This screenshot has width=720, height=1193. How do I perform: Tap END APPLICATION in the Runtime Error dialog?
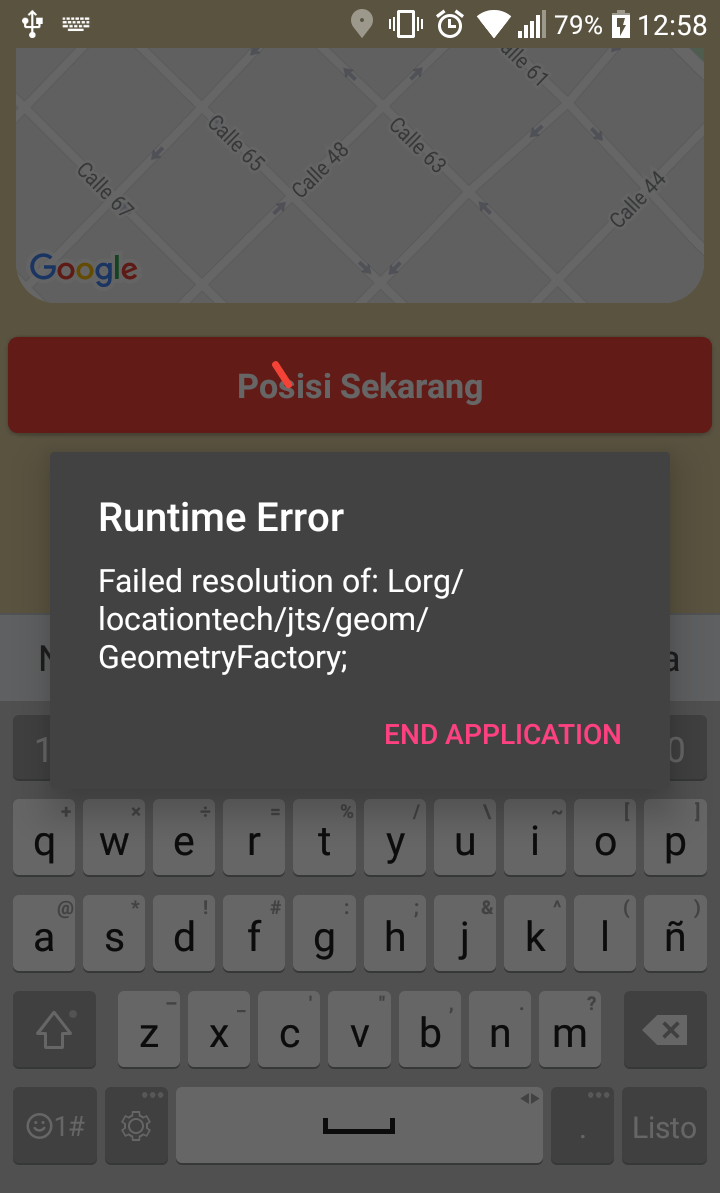tap(502, 734)
